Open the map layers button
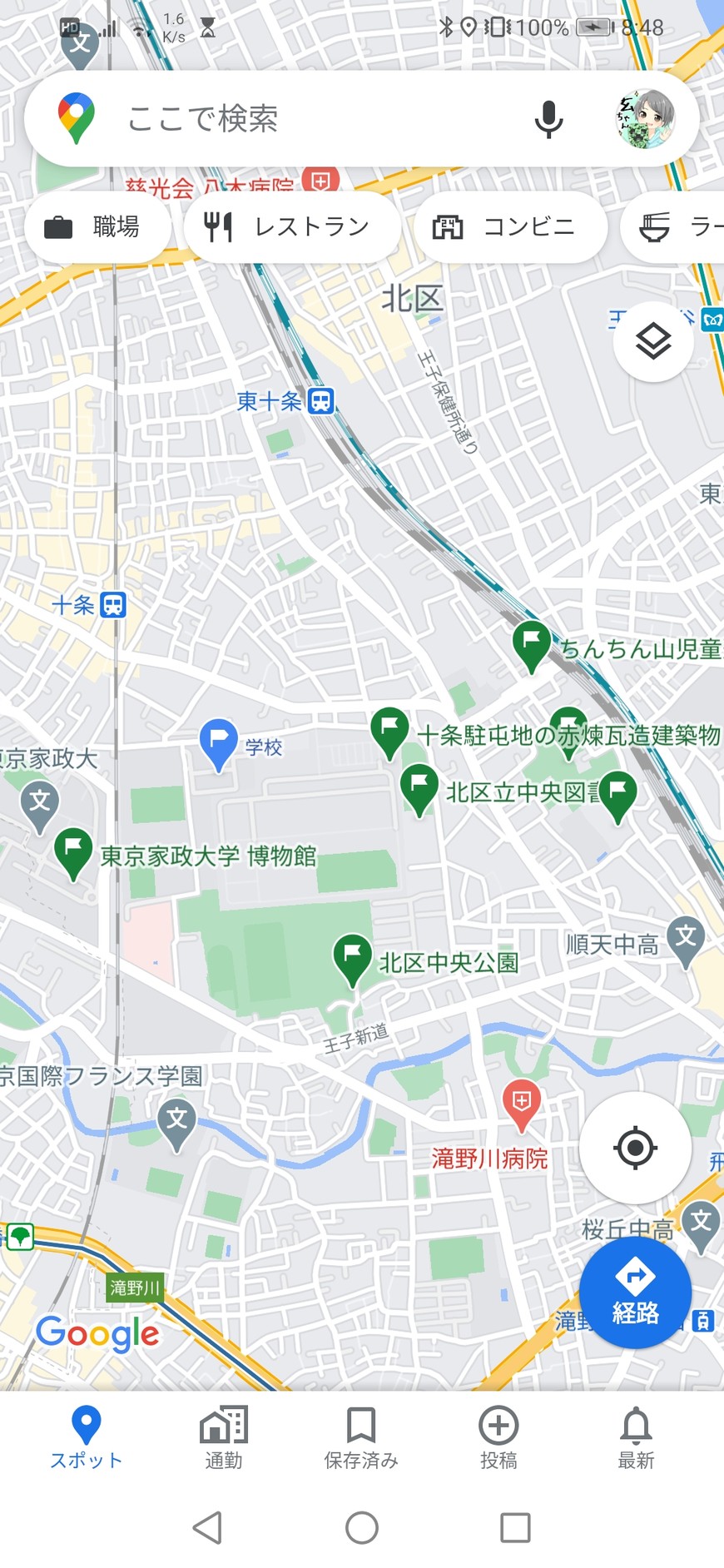This screenshot has height=1568, width=724. click(653, 341)
